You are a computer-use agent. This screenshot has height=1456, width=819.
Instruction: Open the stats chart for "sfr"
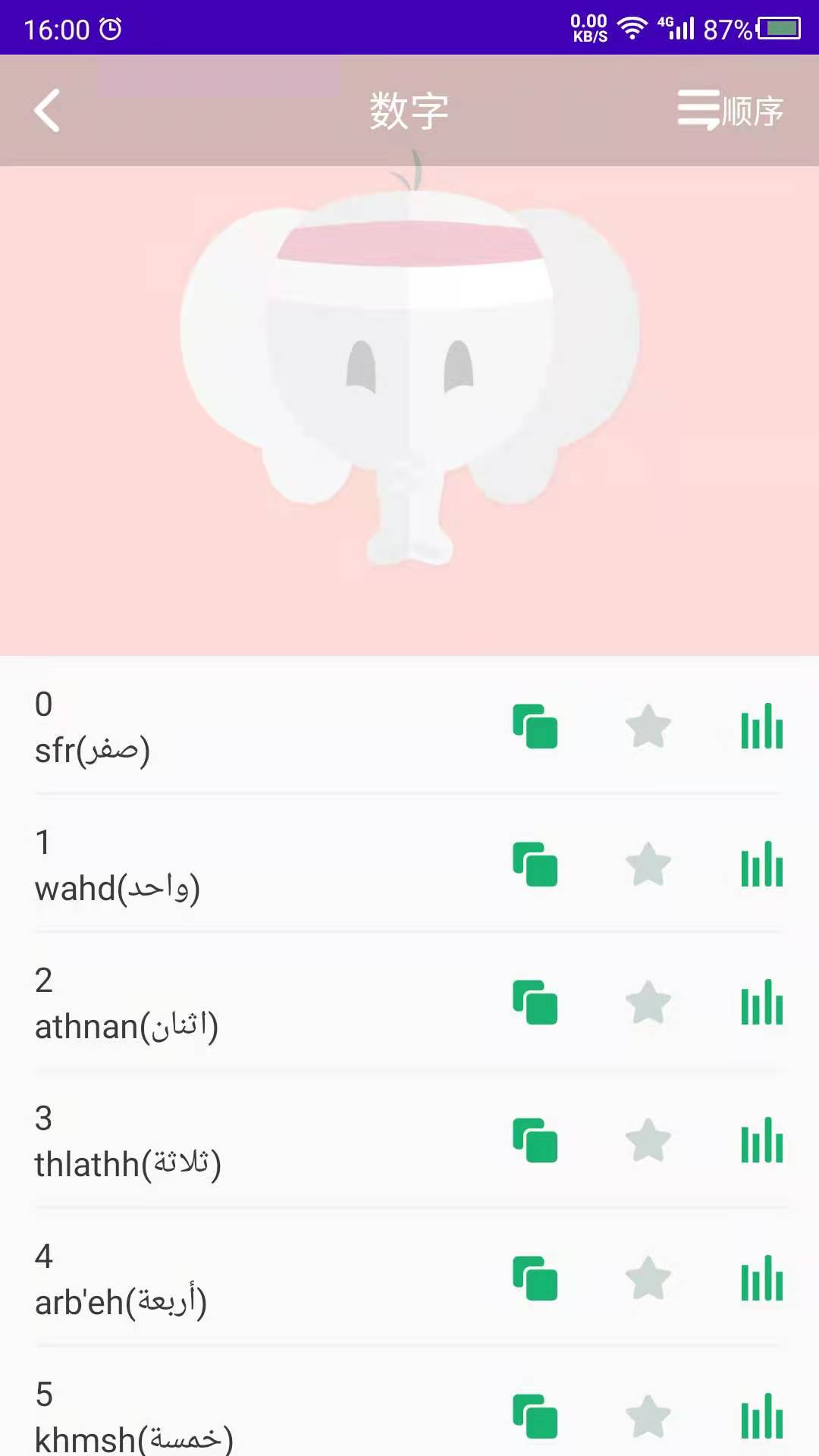(x=762, y=726)
